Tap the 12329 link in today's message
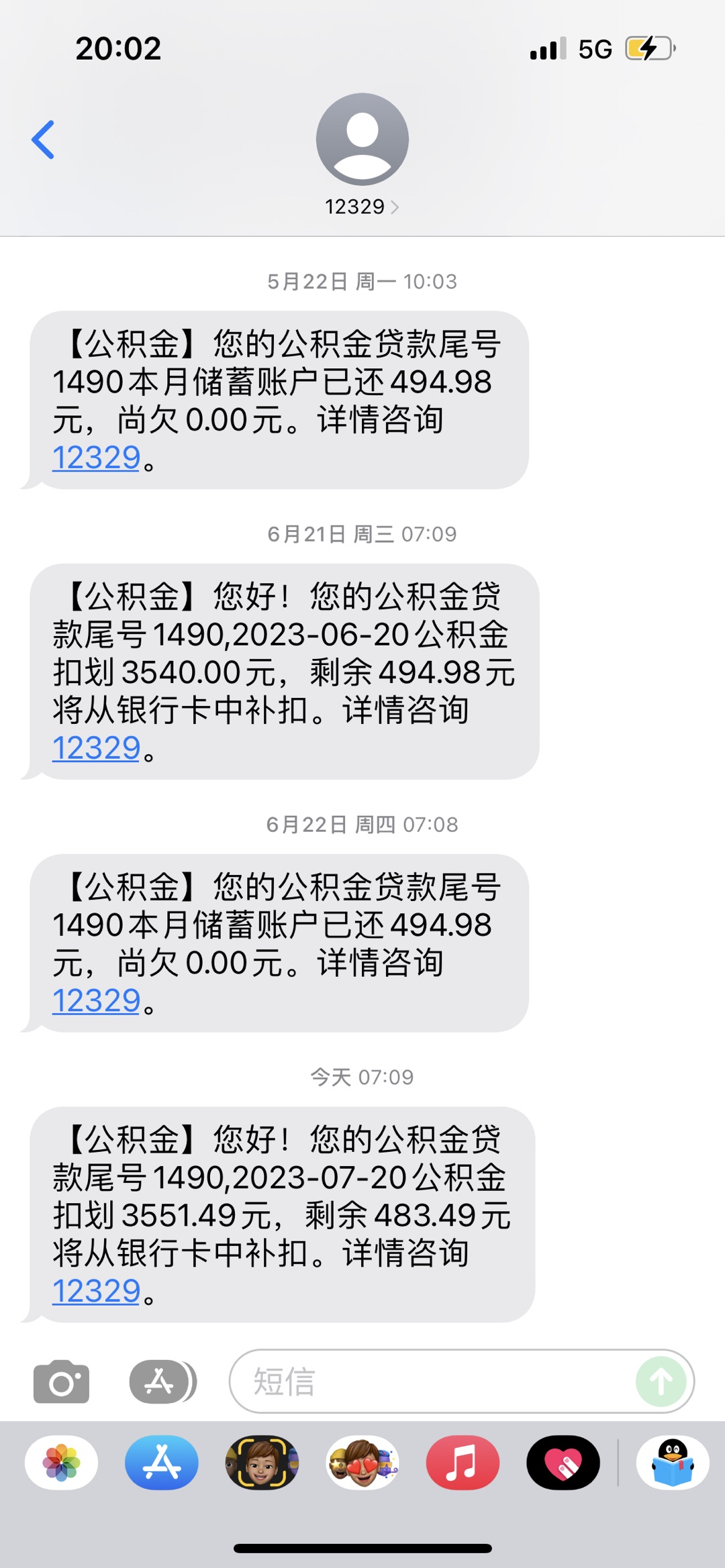 click(96, 1292)
